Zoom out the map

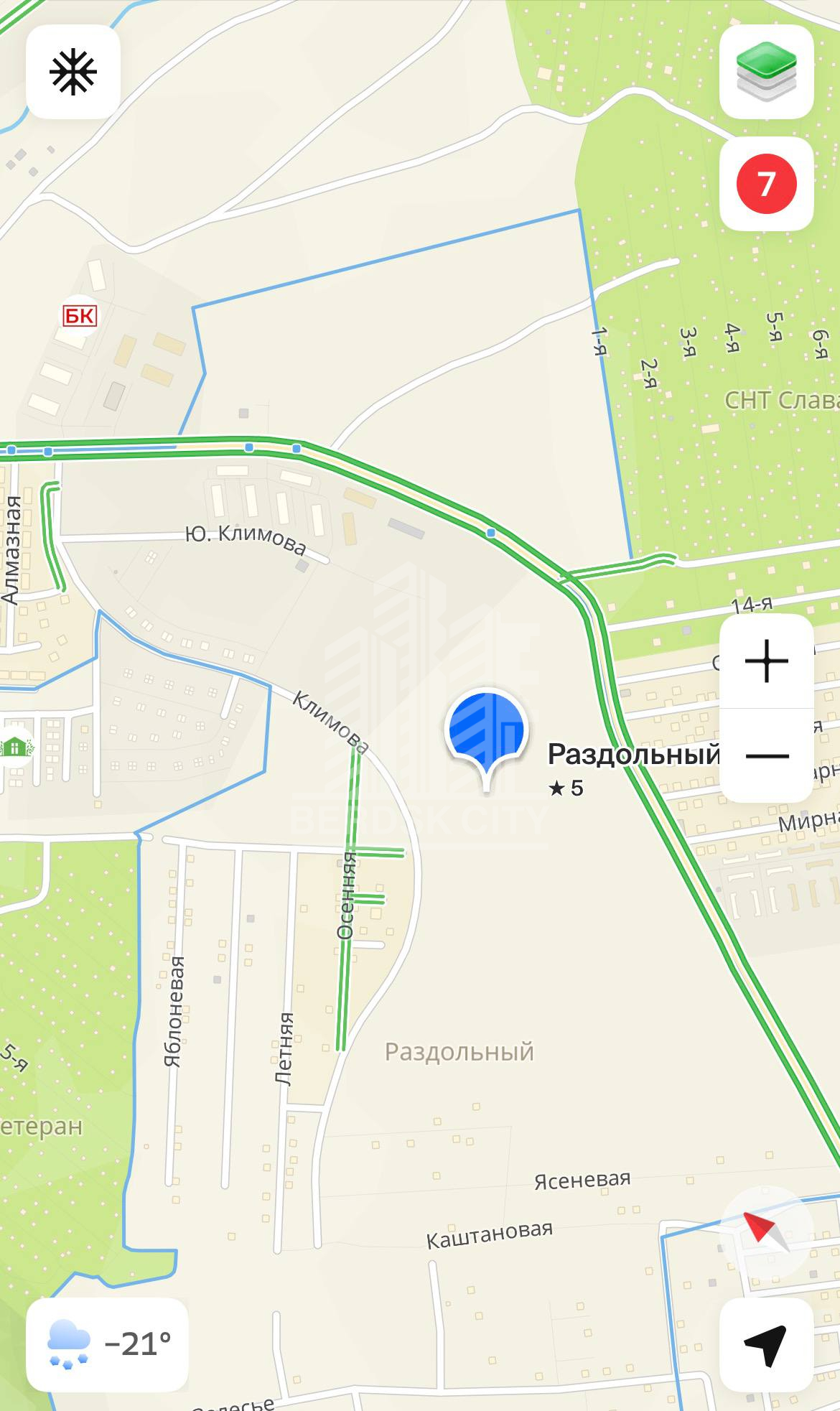(766, 755)
